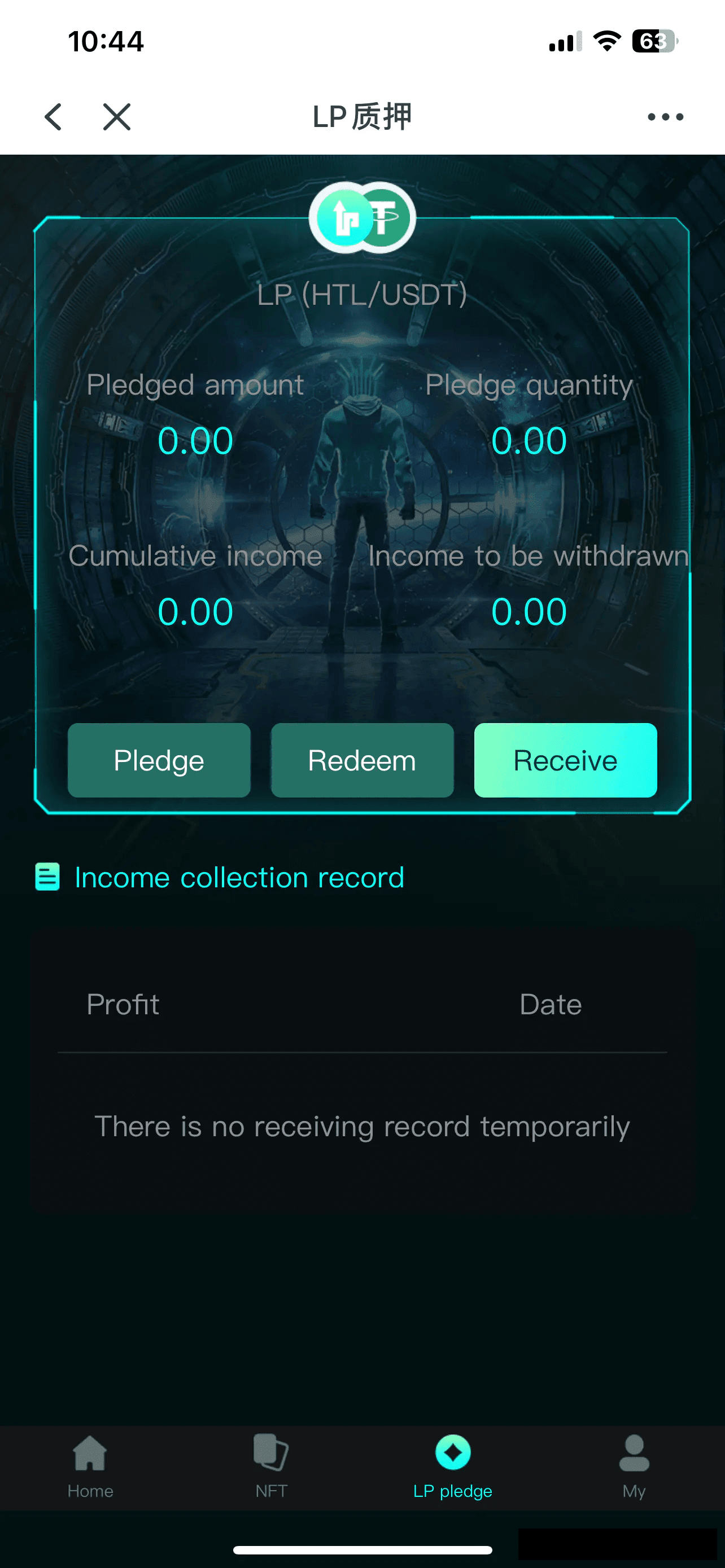Tap the Redeem button
The height and width of the screenshot is (1568, 725).
click(362, 760)
